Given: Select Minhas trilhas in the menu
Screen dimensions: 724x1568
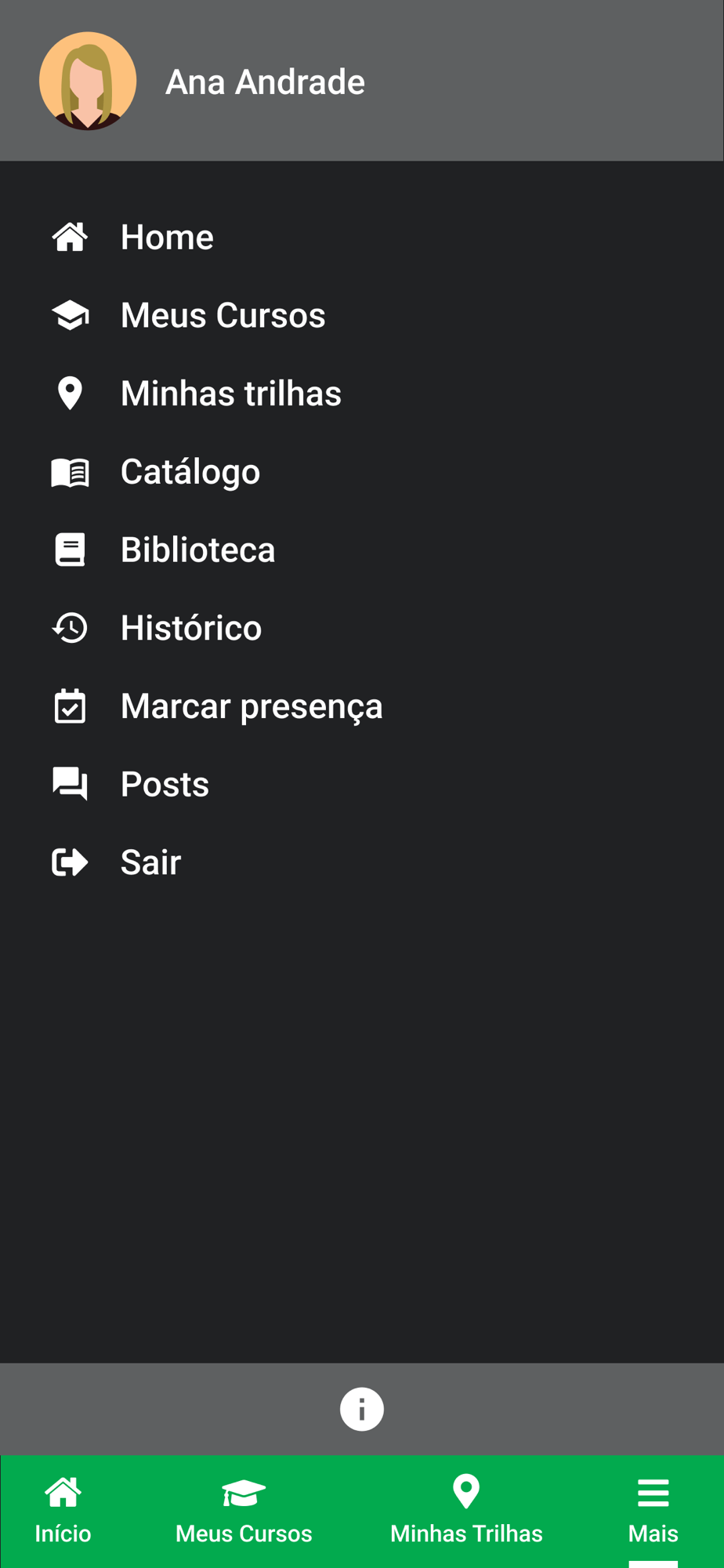Looking at the screenshot, I should pyautogui.click(x=230, y=394).
